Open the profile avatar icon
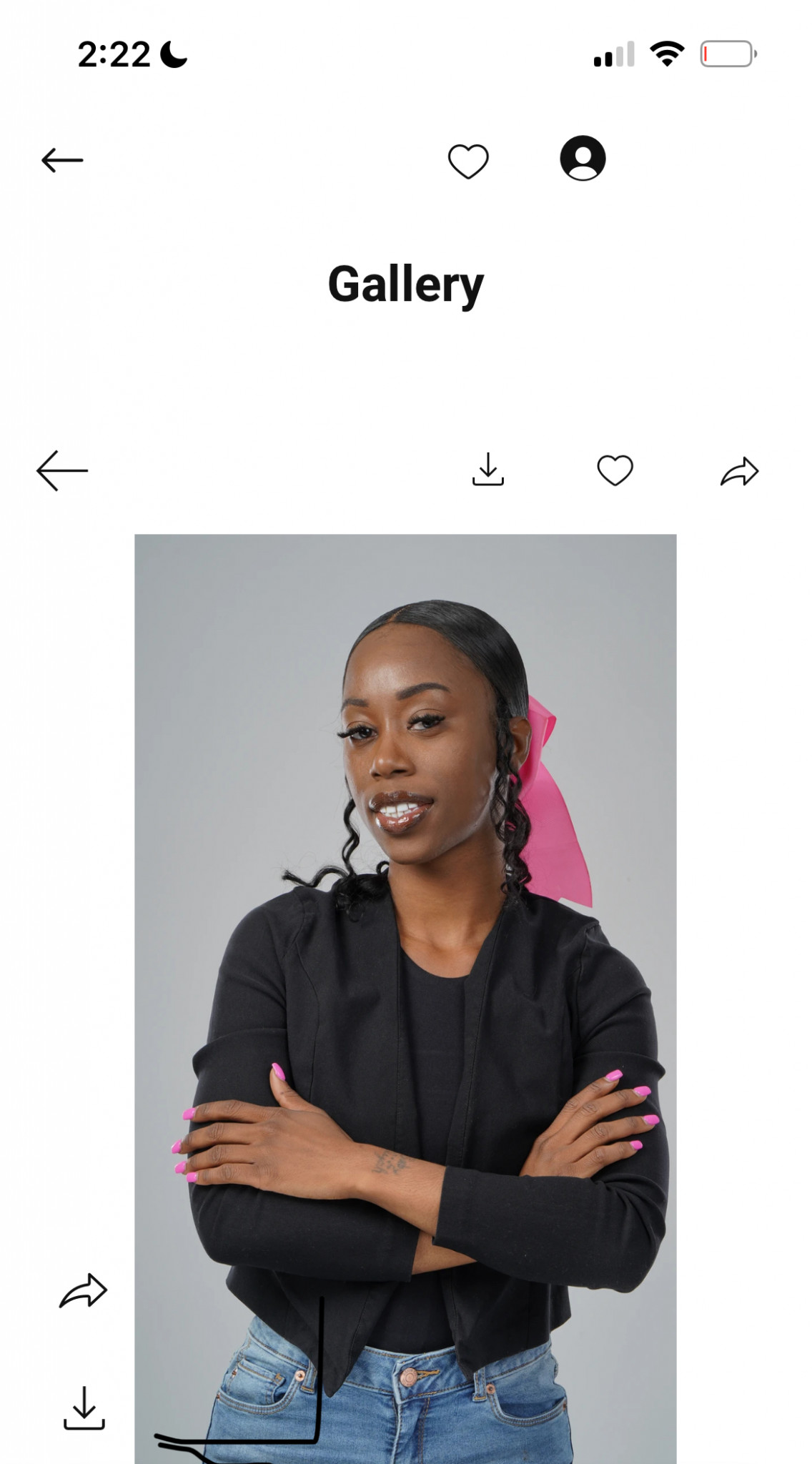 (x=583, y=158)
